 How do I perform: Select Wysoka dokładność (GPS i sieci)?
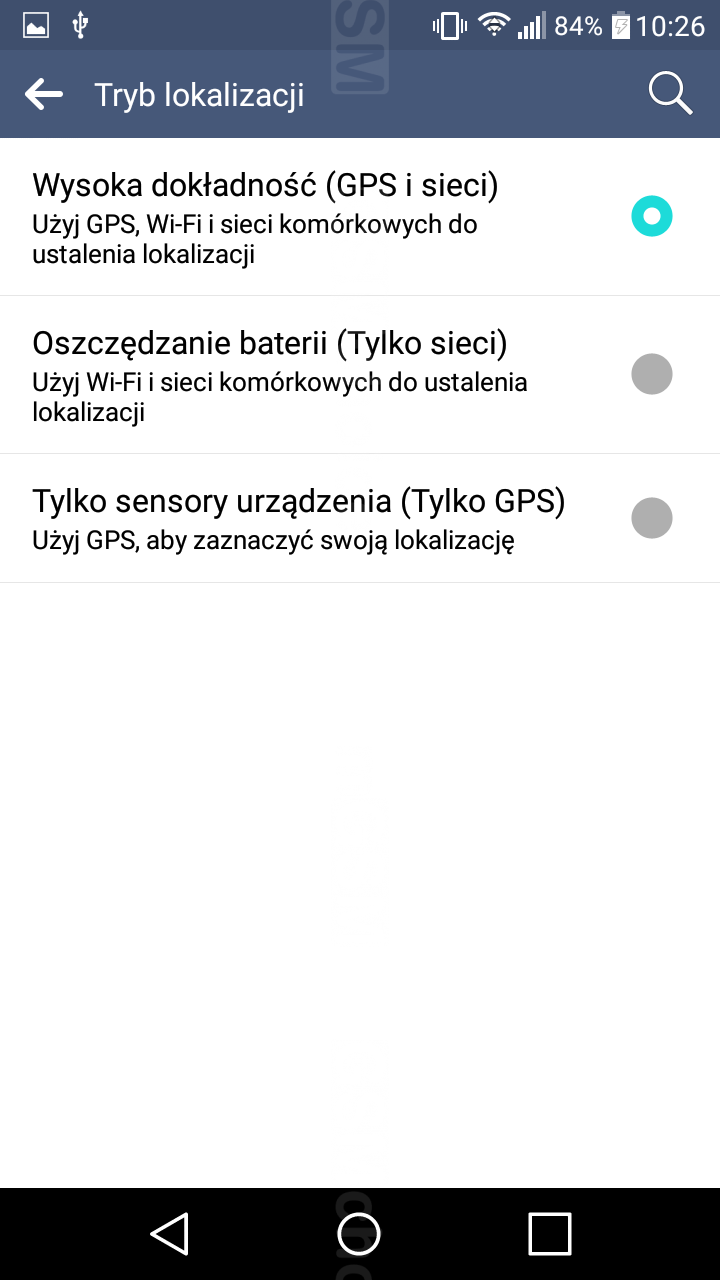pos(651,216)
